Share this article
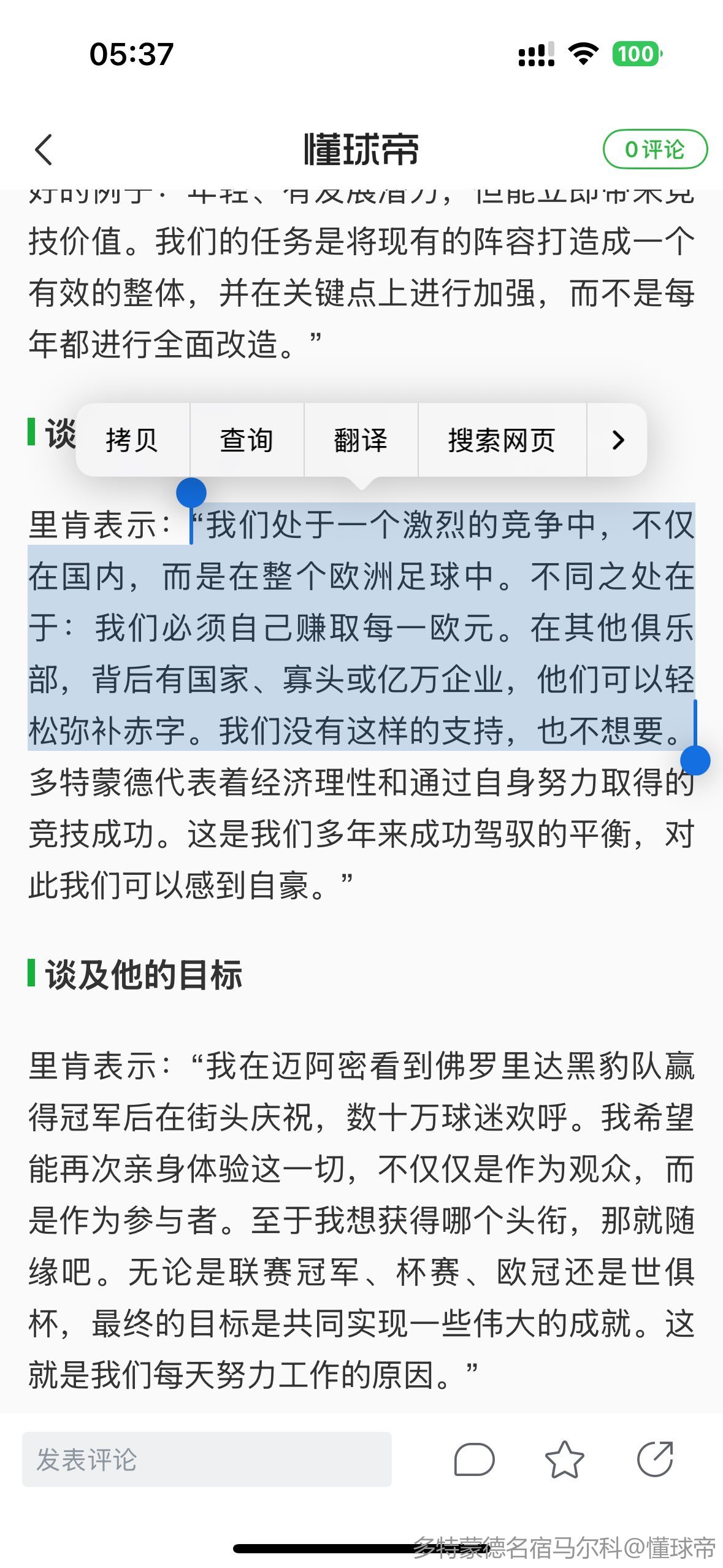 [654, 1459]
